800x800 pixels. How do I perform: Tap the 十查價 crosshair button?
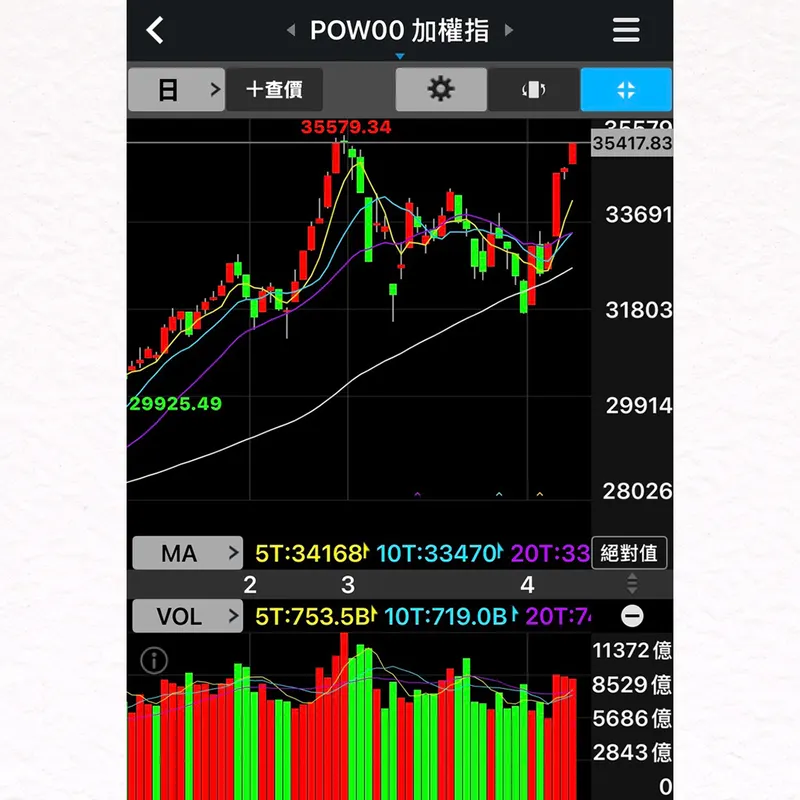pyautogui.click(x=274, y=90)
